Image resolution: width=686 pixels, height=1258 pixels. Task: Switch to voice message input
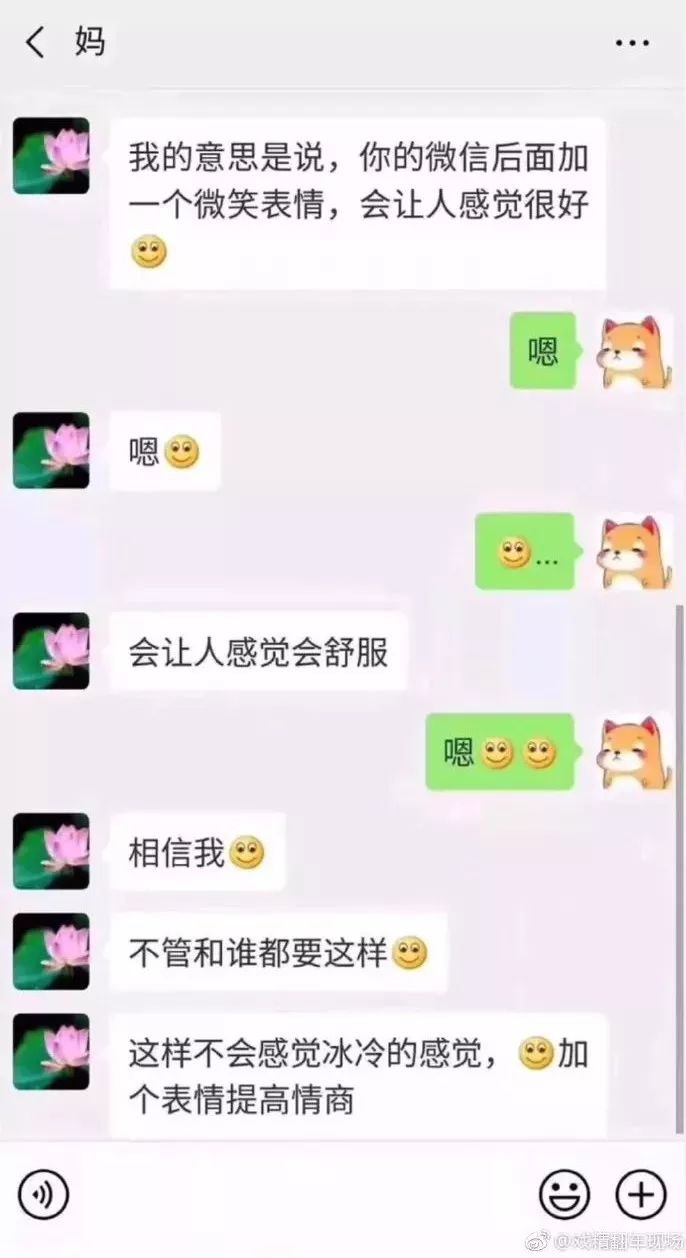pyautogui.click(x=43, y=1194)
